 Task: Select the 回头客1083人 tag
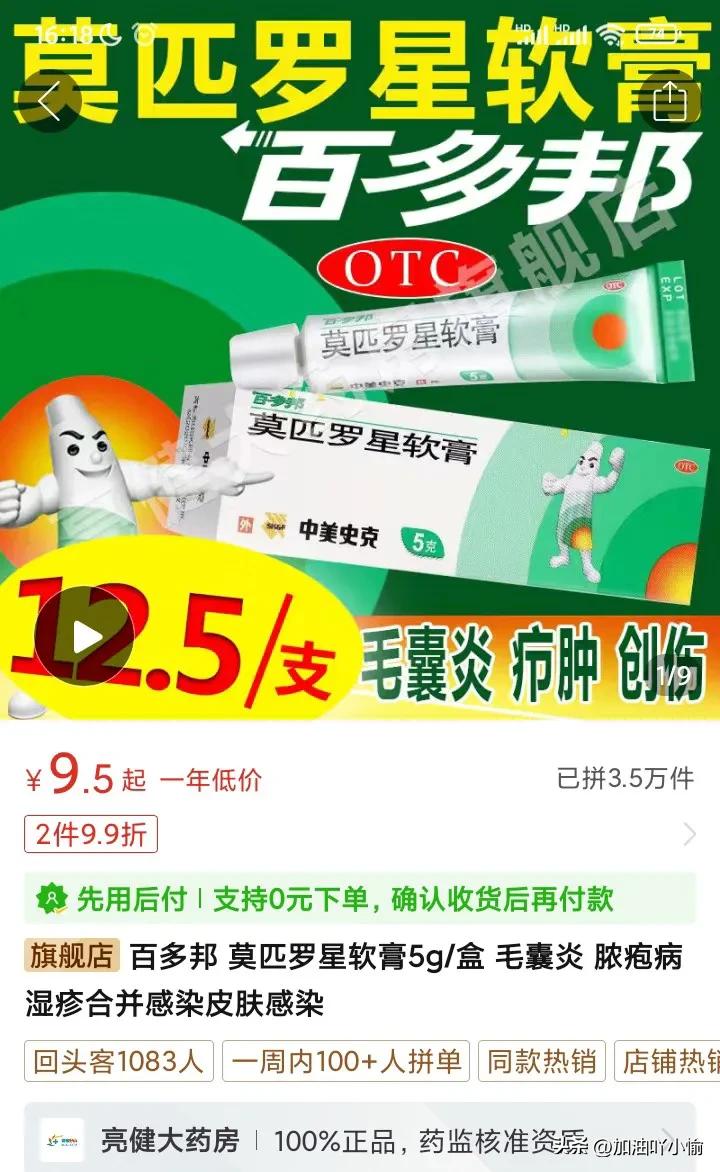[119, 1061]
